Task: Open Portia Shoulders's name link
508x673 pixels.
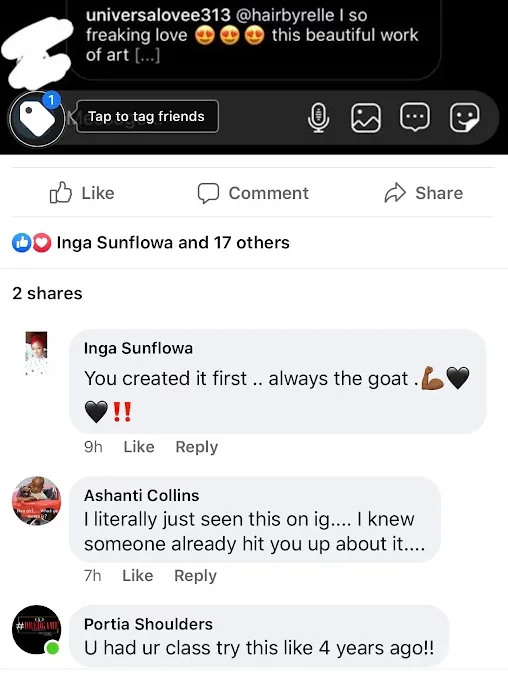Action: point(148,624)
